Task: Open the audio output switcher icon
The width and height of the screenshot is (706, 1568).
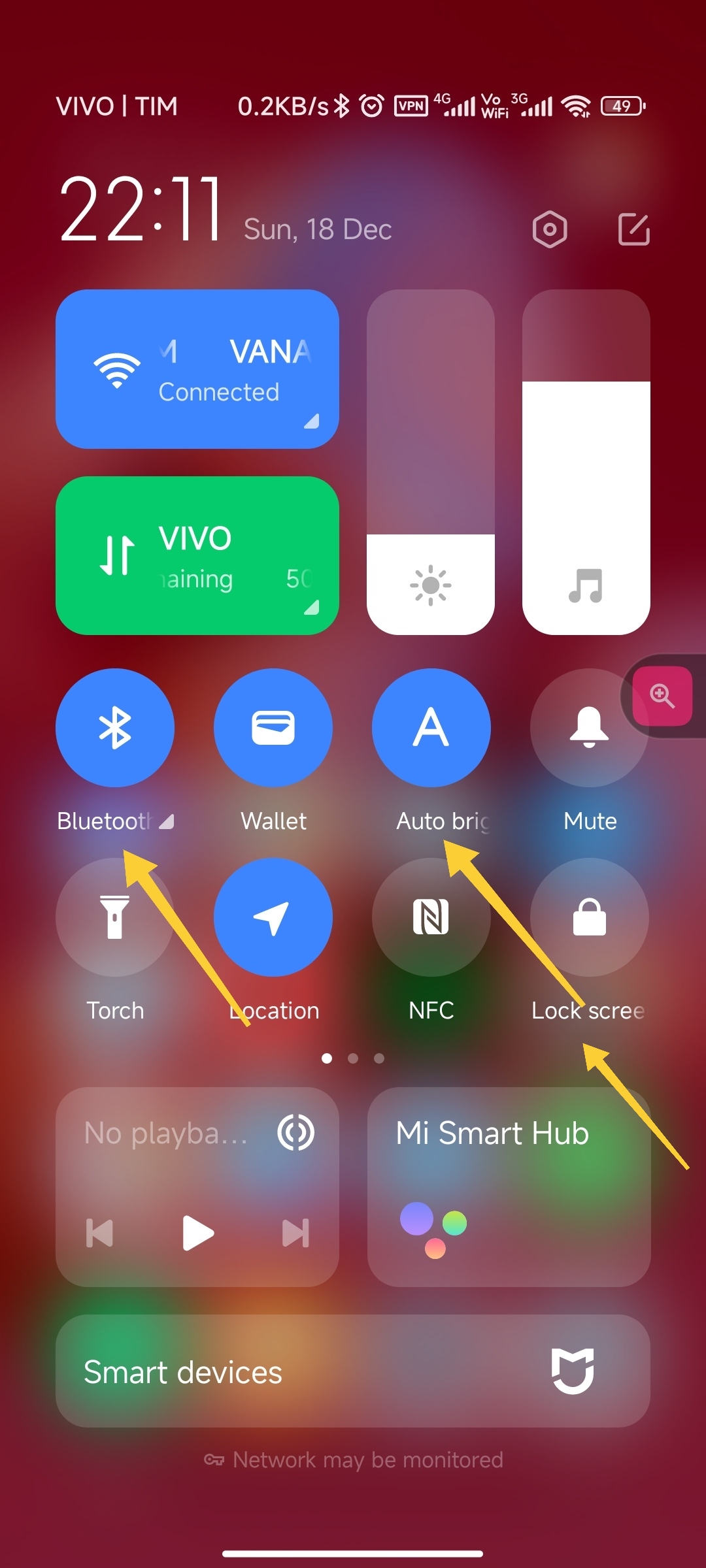Action: tap(296, 1133)
